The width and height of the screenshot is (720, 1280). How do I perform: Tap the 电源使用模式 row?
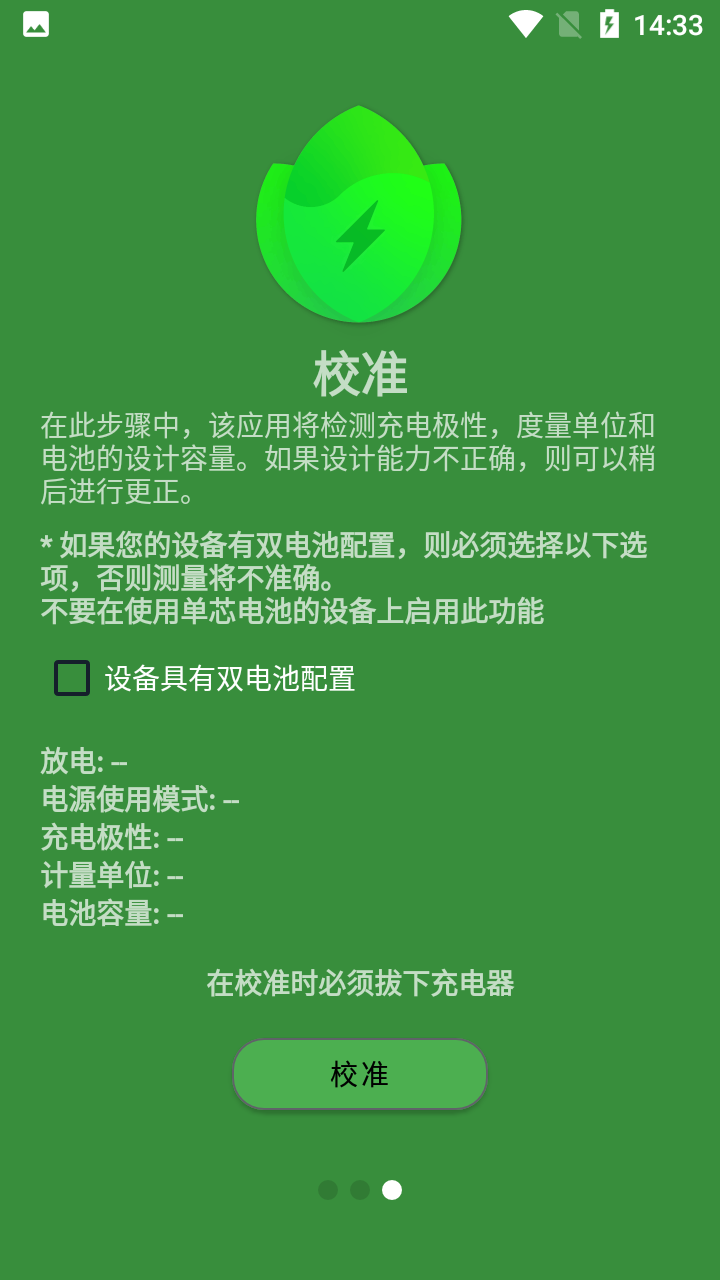(x=131, y=800)
